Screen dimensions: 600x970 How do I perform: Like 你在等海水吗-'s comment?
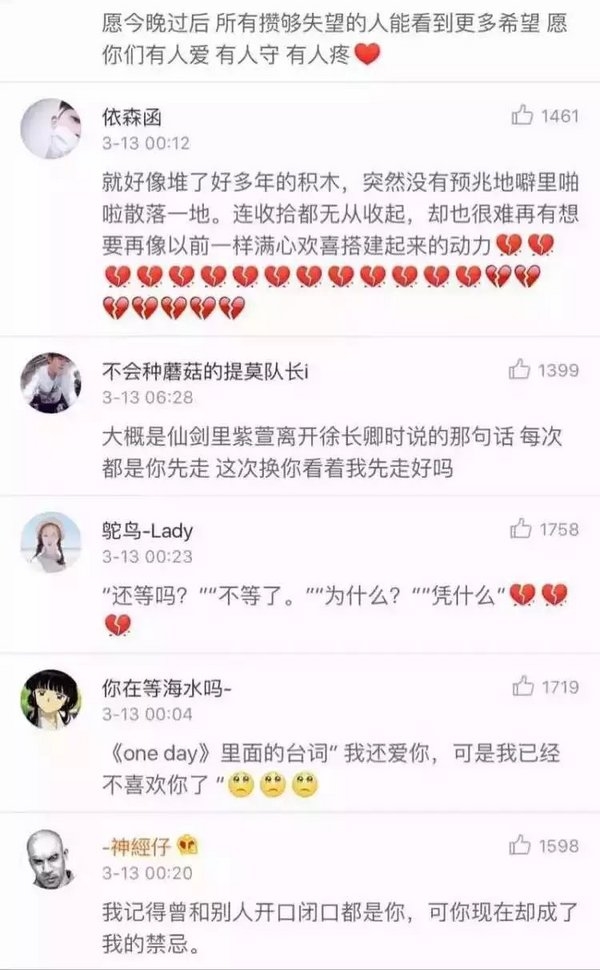click(523, 686)
